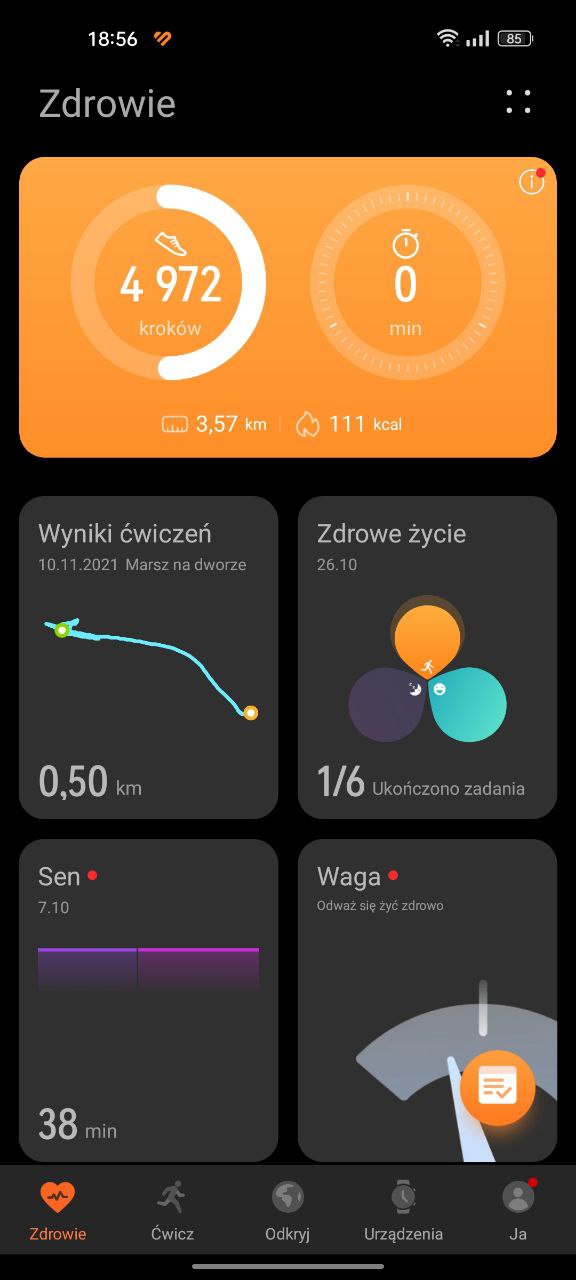Open the Wyniki ćwiczeń card
The height and width of the screenshot is (1280, 576).
[x=148, y=657]
